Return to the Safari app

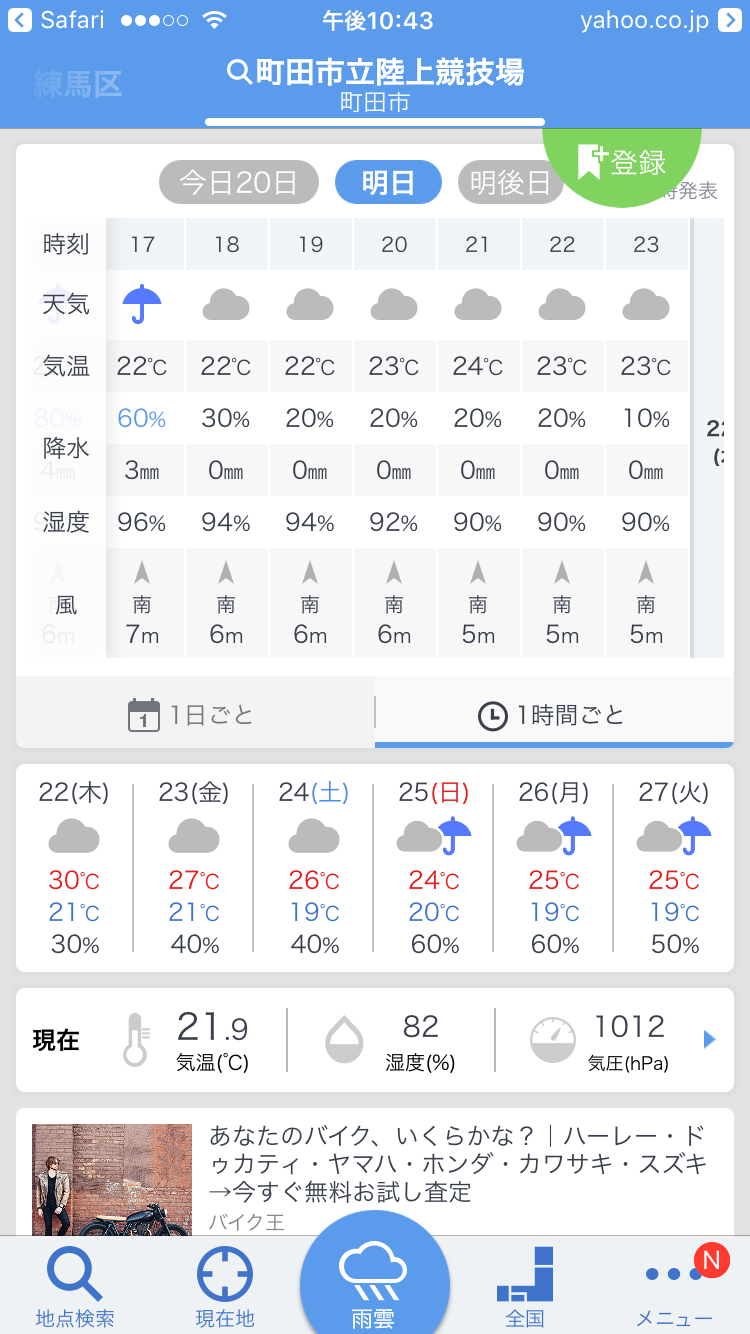click(58, 20)
